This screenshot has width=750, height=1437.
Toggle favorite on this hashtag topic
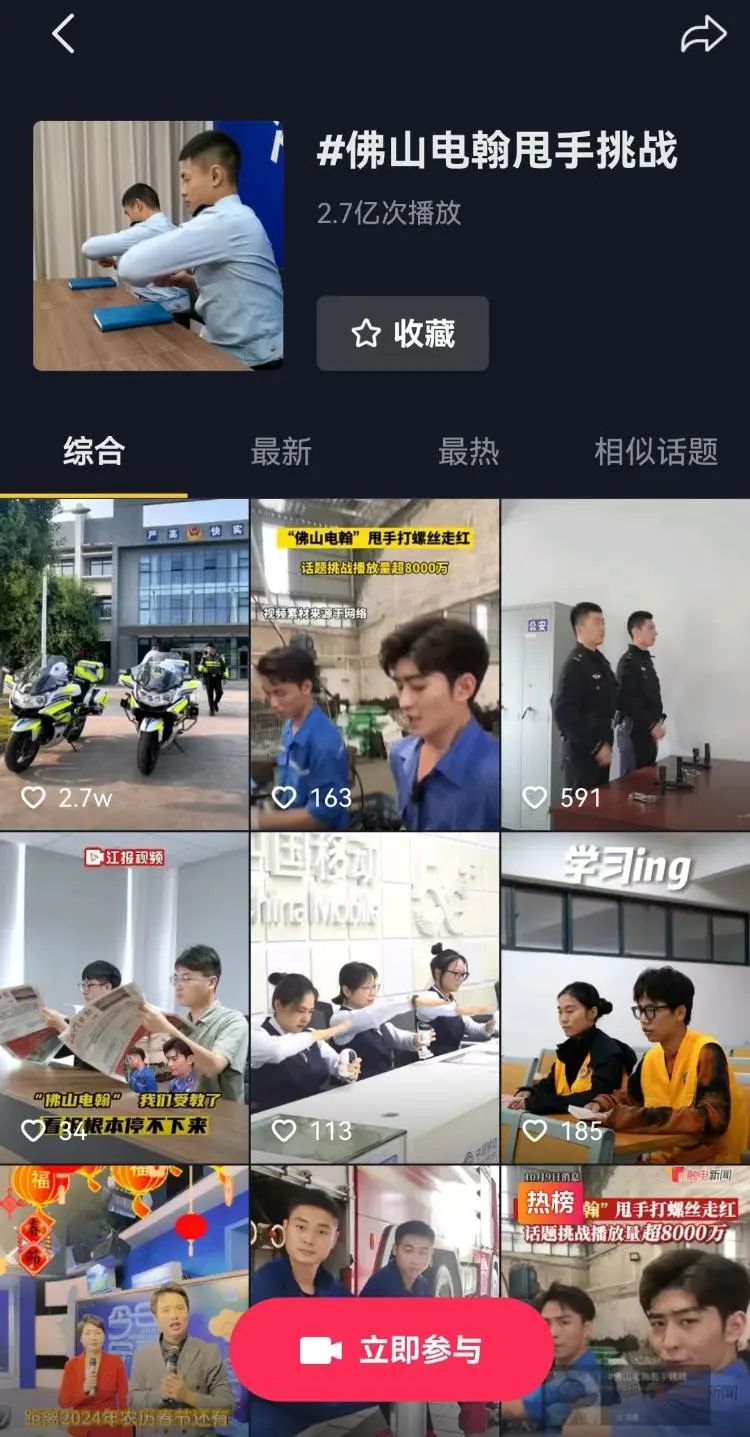tap(401, 334)
